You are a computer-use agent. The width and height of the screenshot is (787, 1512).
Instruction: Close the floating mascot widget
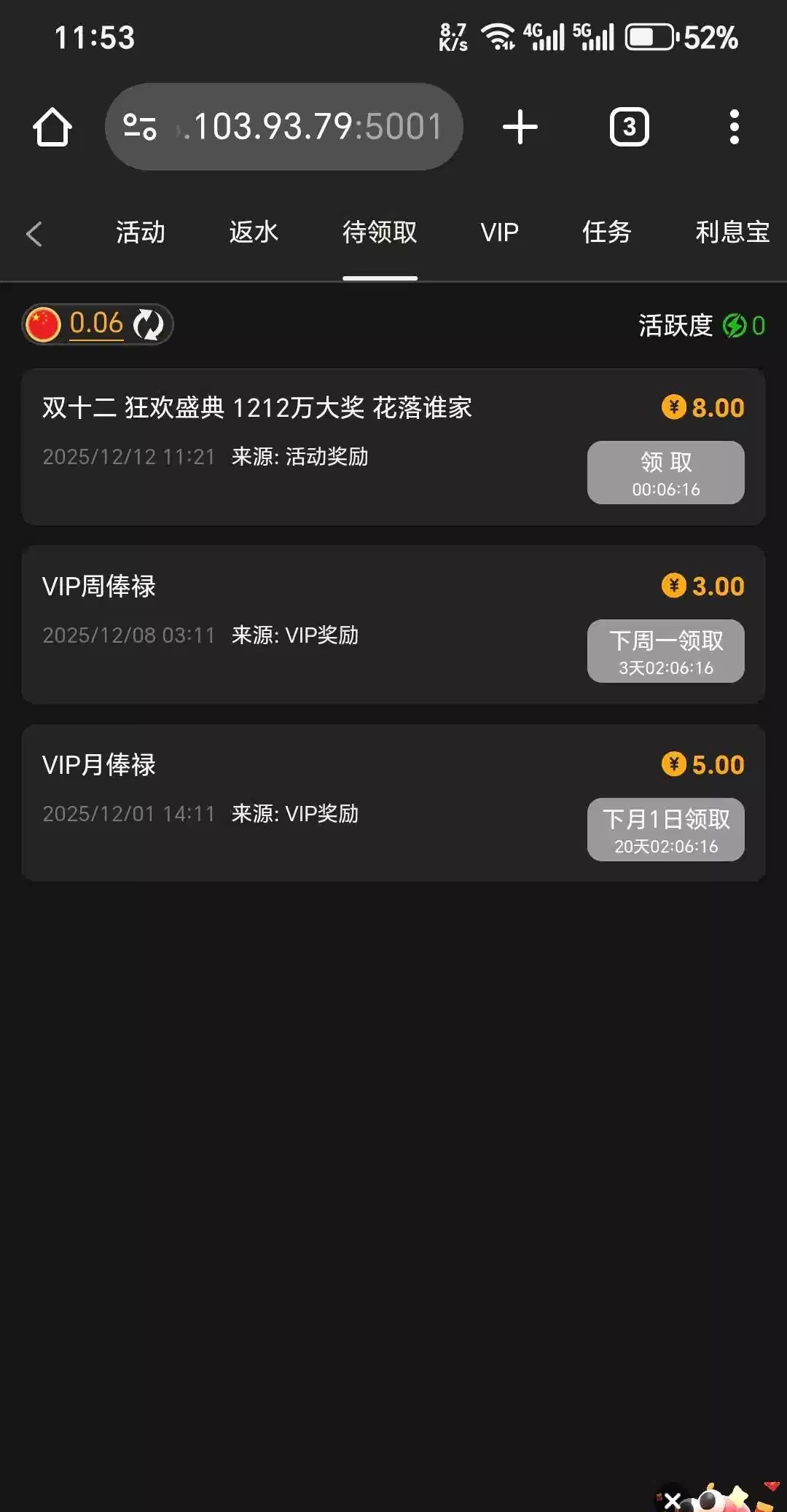point(672,1500)
